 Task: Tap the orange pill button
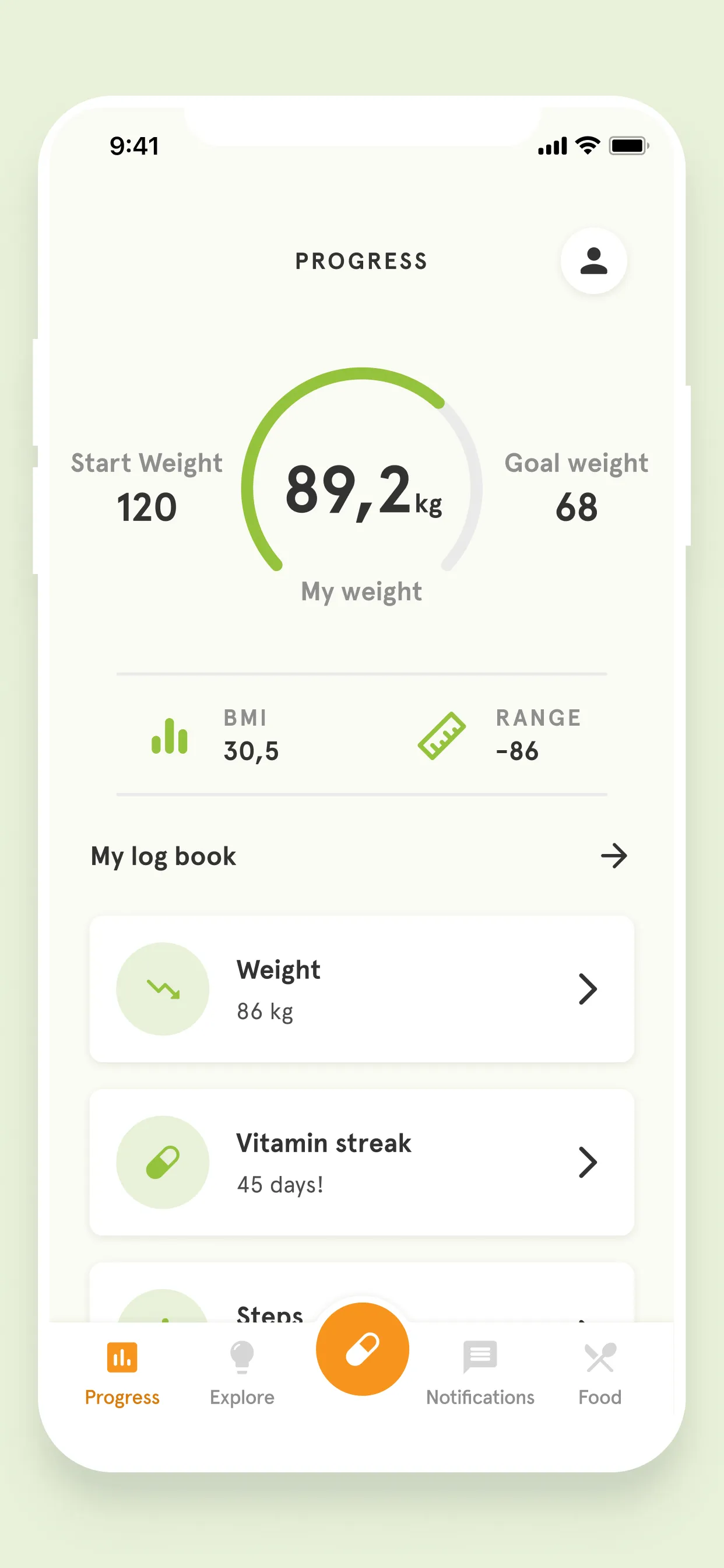362,1349
